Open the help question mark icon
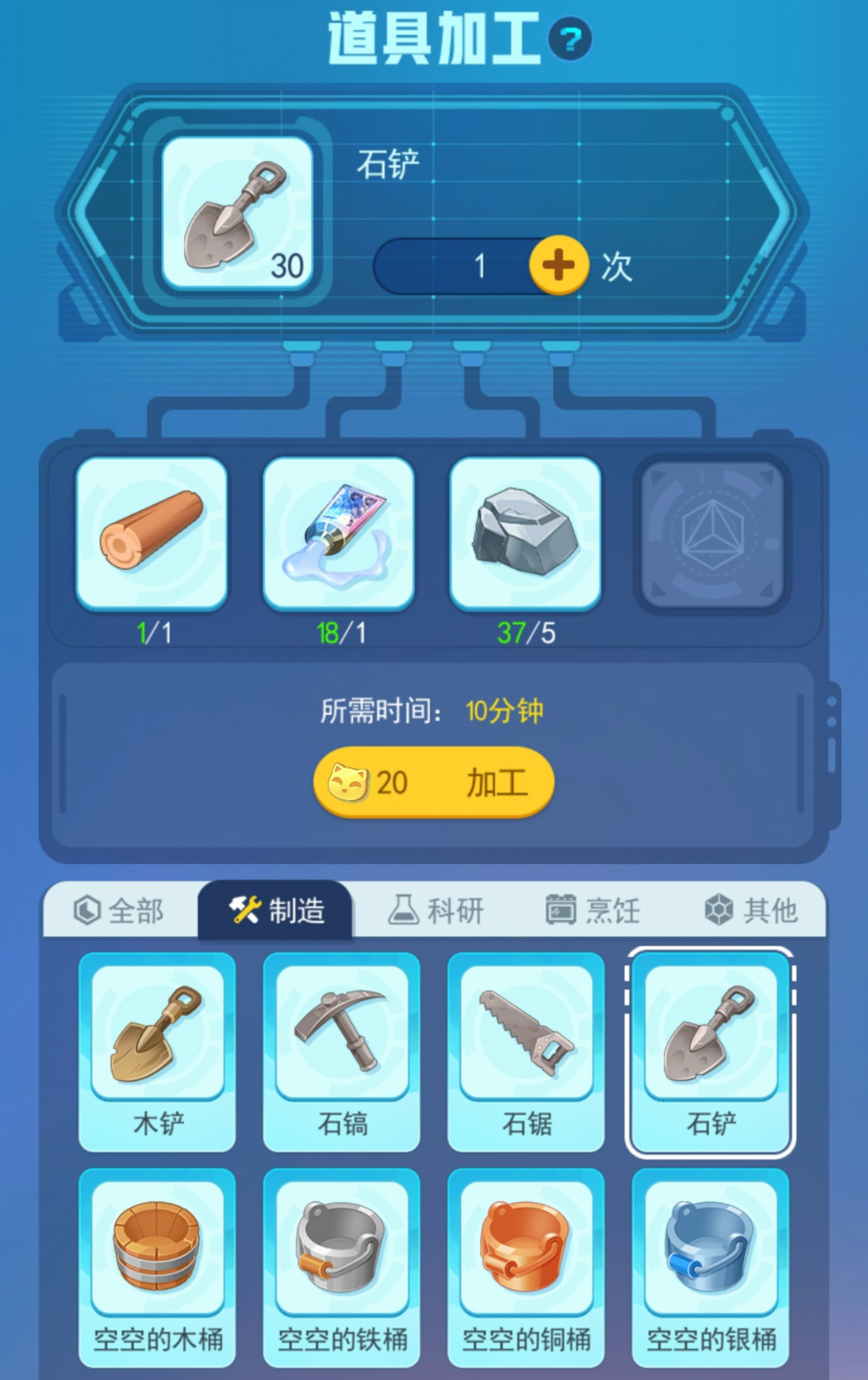The height and width of the screenshot is (1380, 868). tap(571, 39)
